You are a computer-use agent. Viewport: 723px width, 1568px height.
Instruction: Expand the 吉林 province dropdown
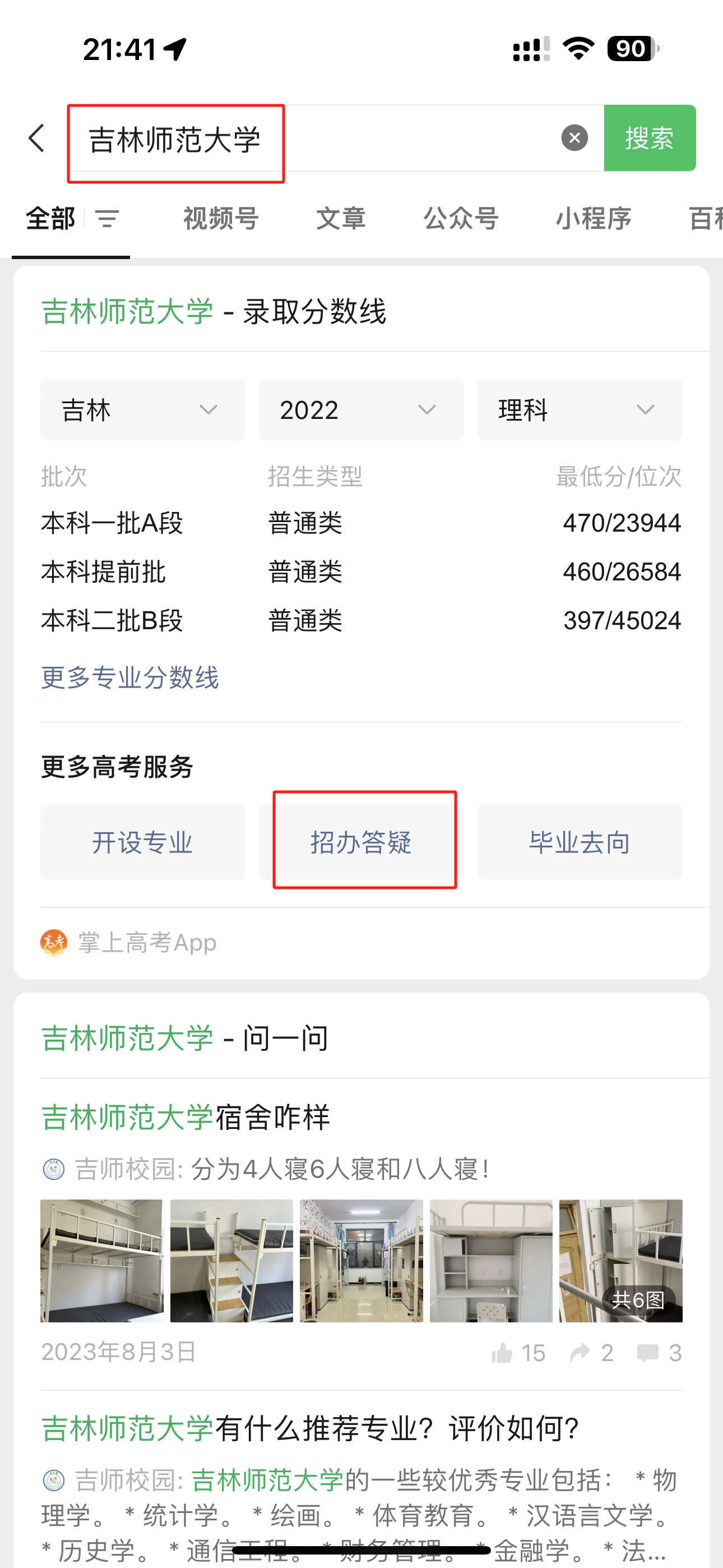[x=142, y=409]
